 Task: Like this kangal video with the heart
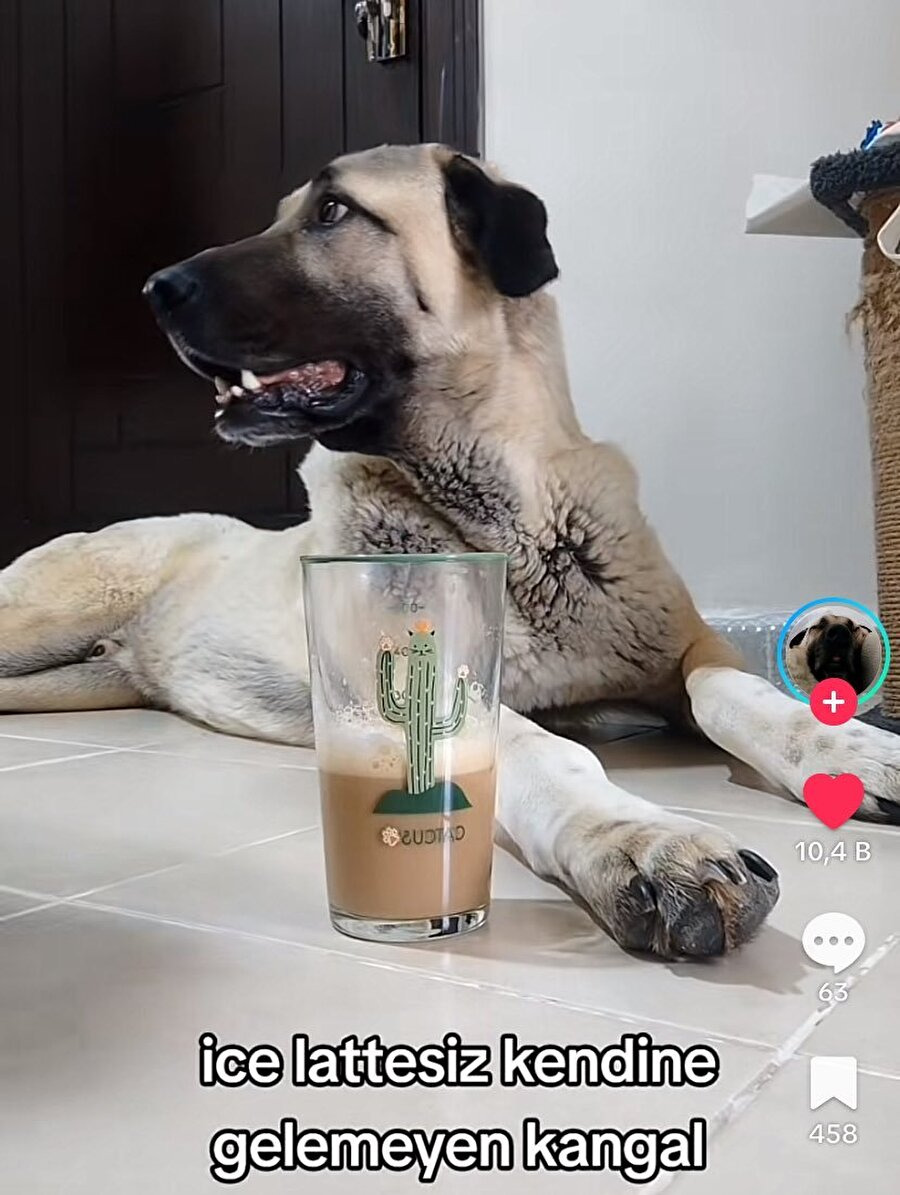pyautogui.click(x=833, y=799)
